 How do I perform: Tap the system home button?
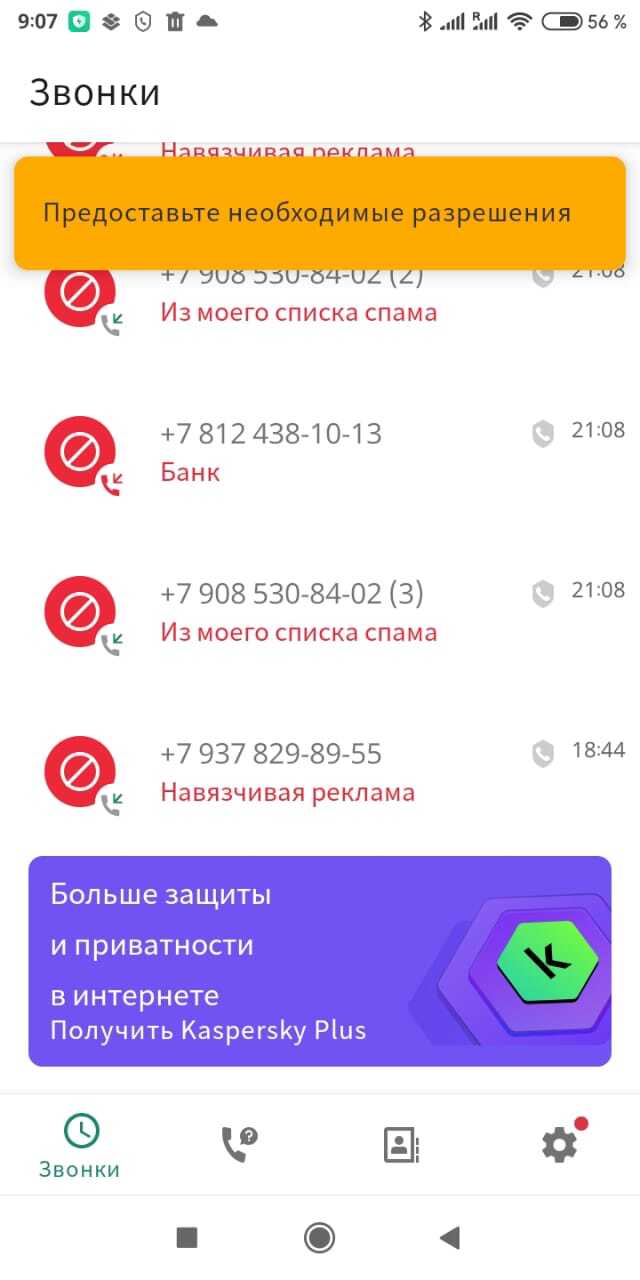tap(320, 1239)
